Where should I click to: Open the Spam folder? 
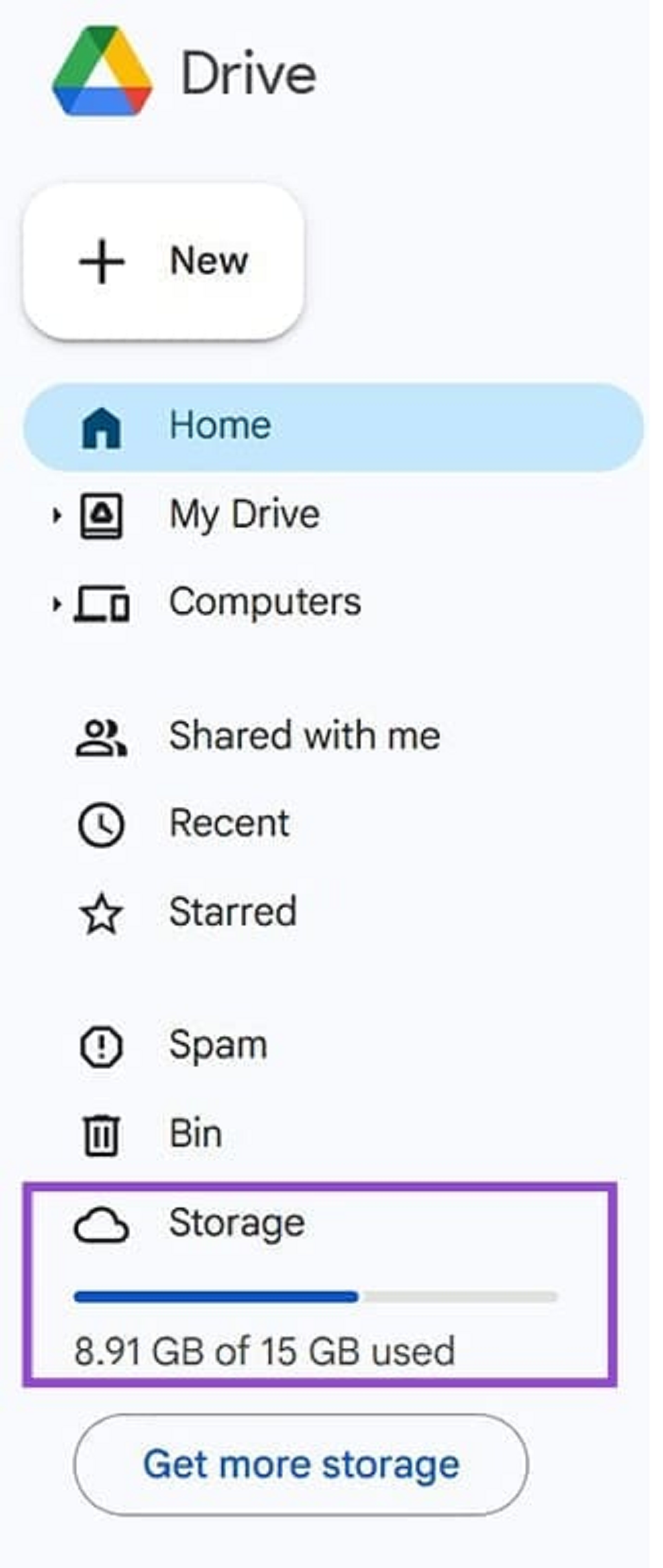[x=218, y=1045]
